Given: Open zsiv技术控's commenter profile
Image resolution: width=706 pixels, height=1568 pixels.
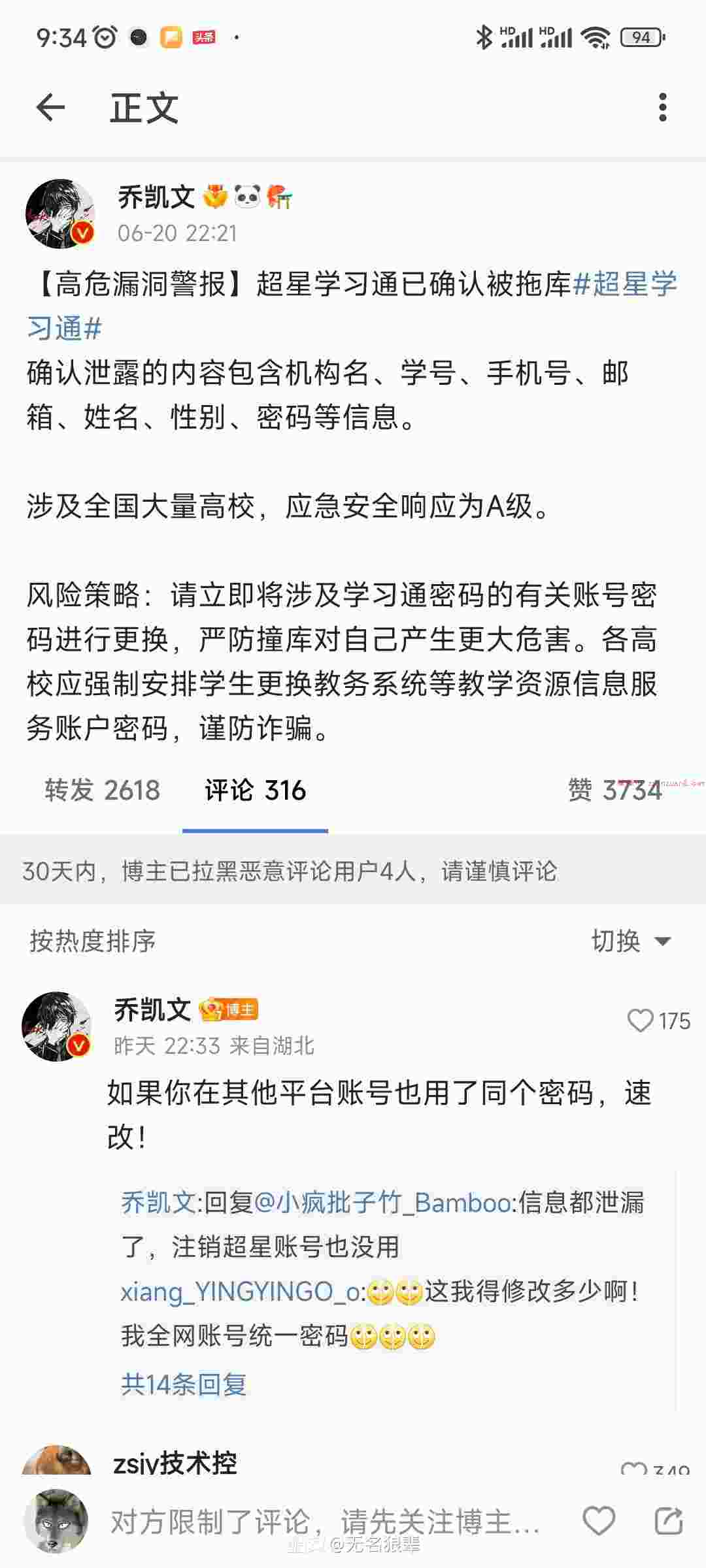Looking at the screenshot, I should coord(175,1463).
